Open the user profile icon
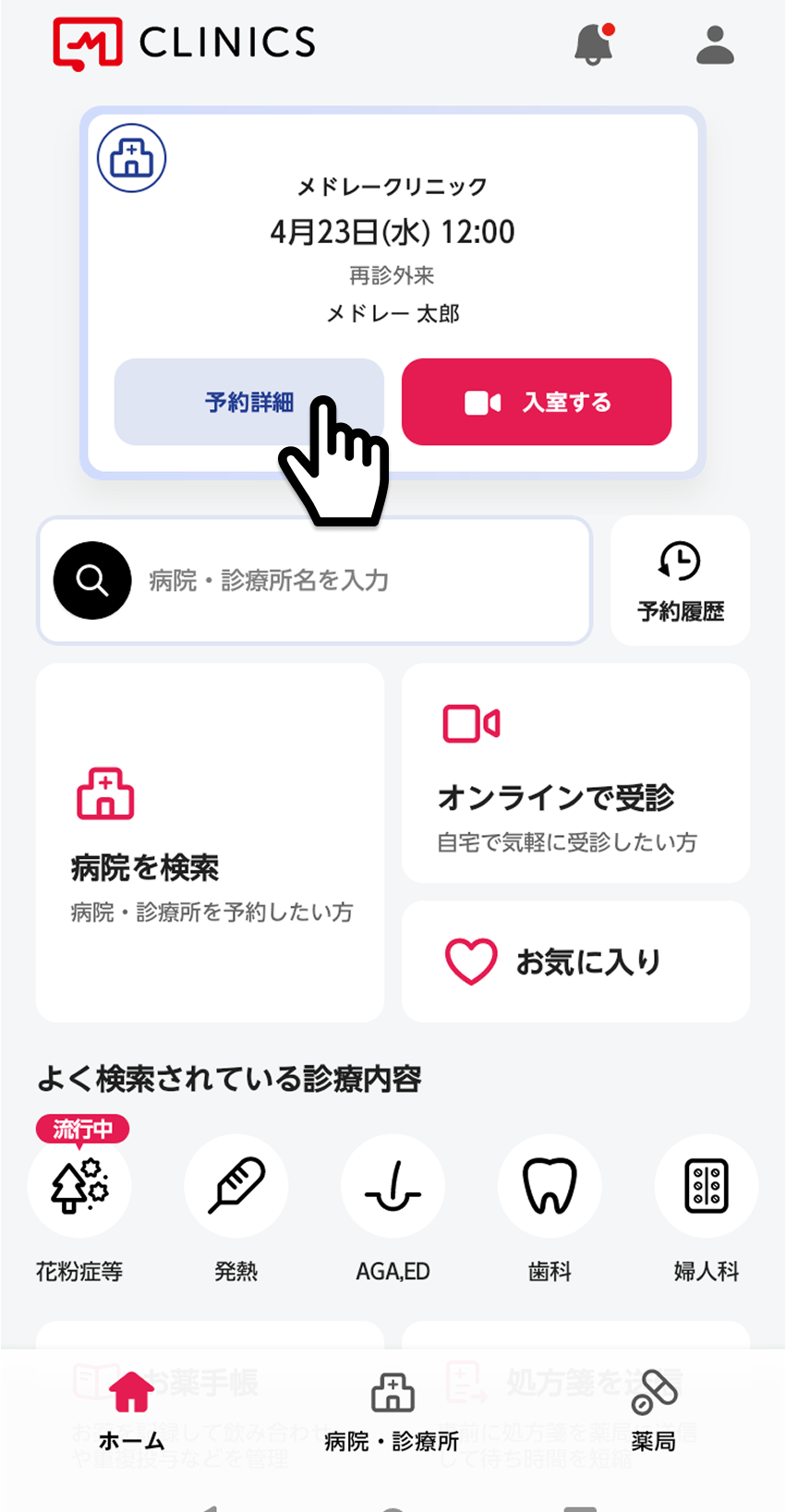786x1512 pixels. click(715, 44)
